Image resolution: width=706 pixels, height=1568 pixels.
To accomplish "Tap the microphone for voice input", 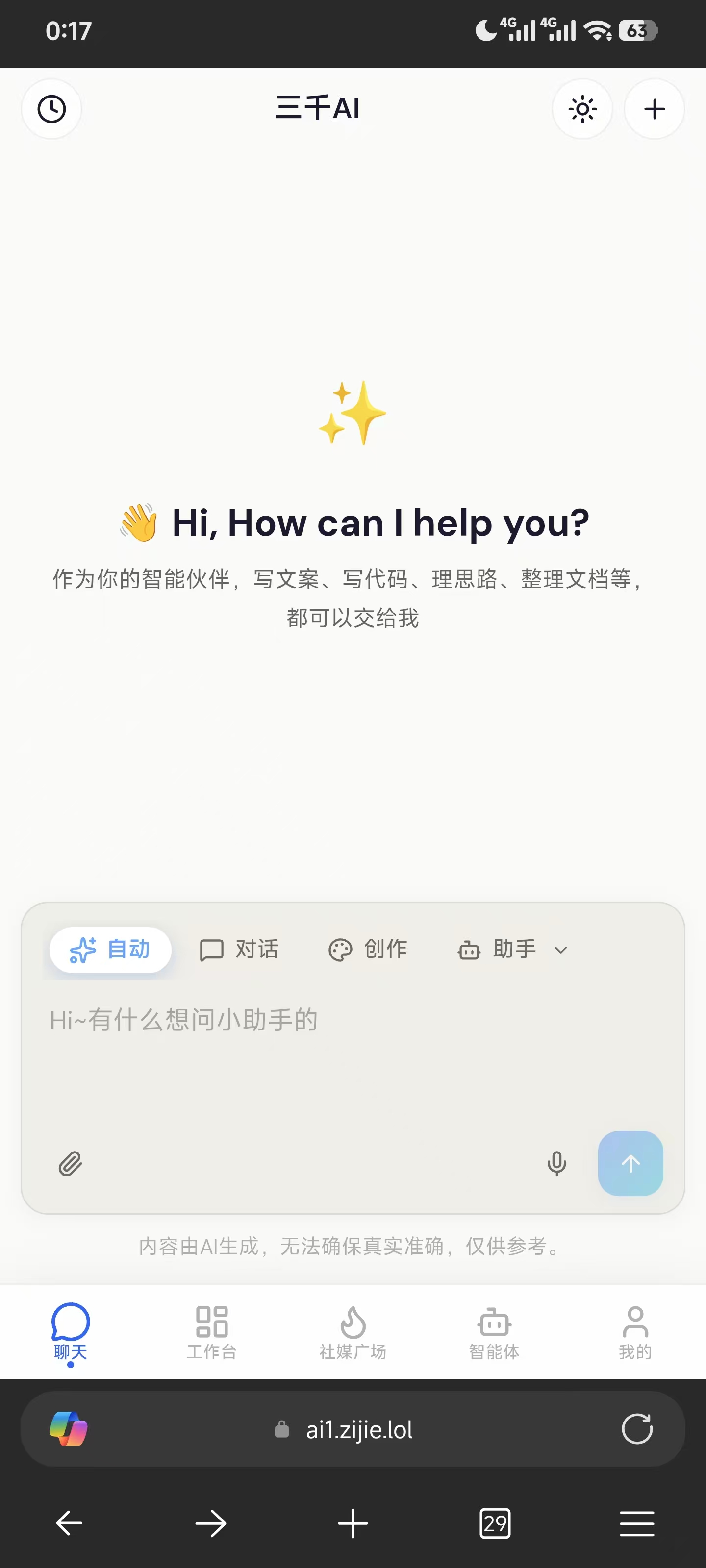I will tap(556, 1164).
